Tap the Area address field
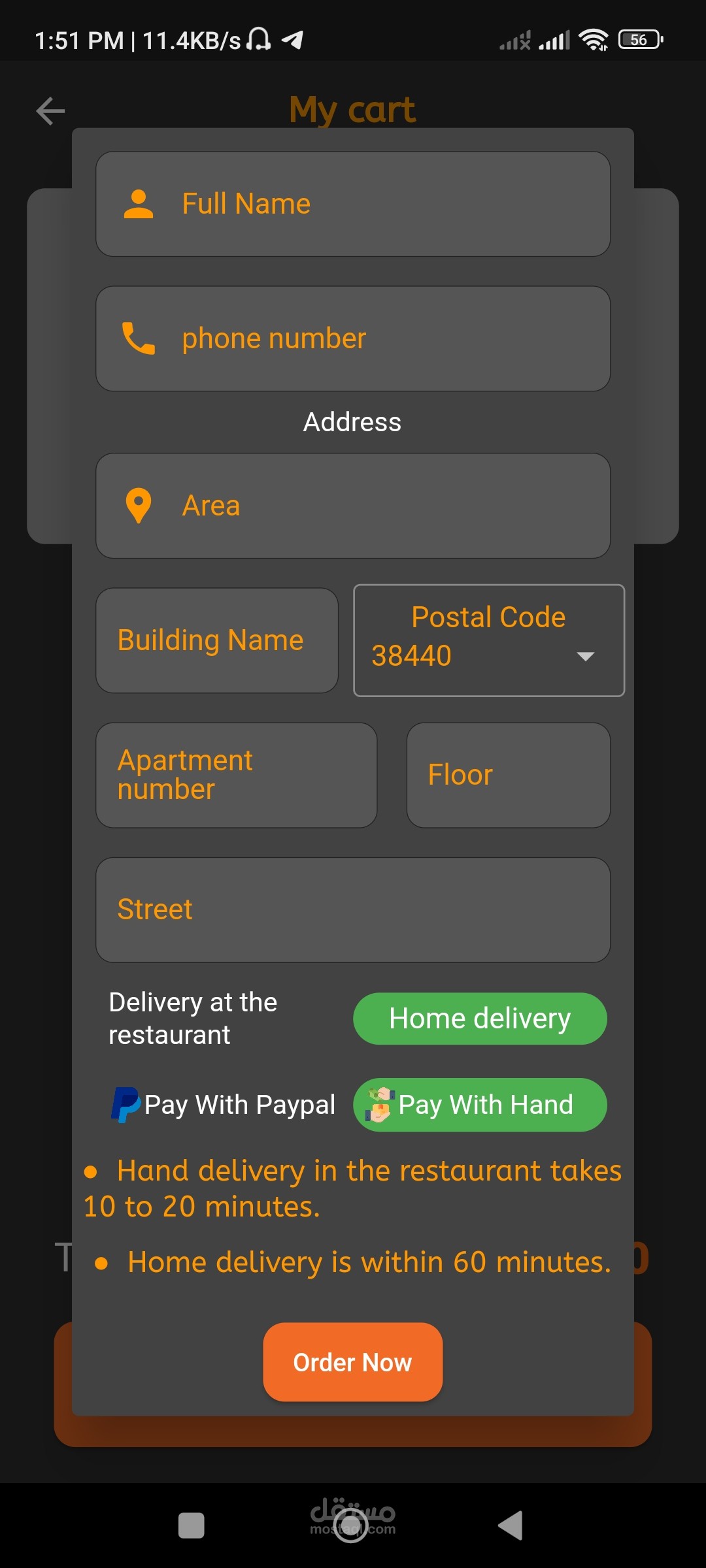The image size is (706, 1568). click(353, 506)
